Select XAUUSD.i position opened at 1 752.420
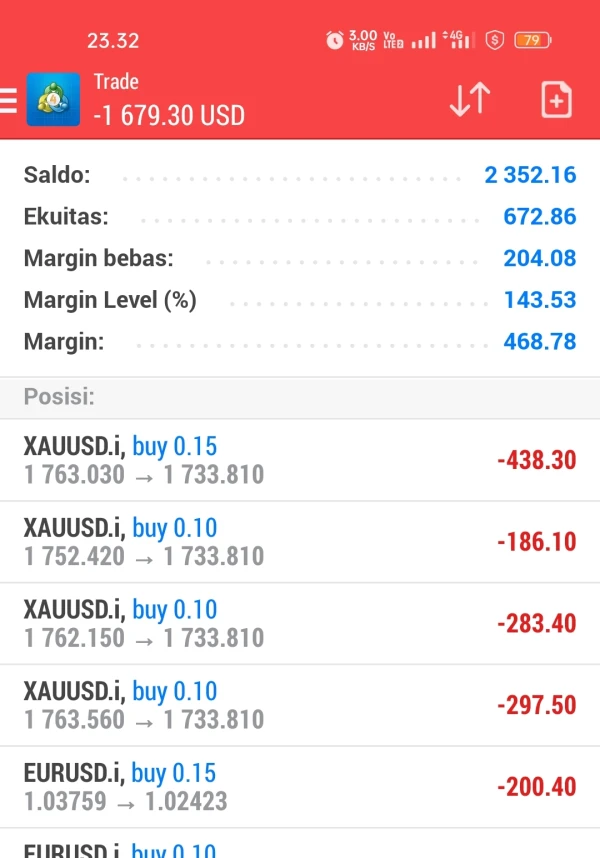This screenshot has width=600, height=858. 300,542
